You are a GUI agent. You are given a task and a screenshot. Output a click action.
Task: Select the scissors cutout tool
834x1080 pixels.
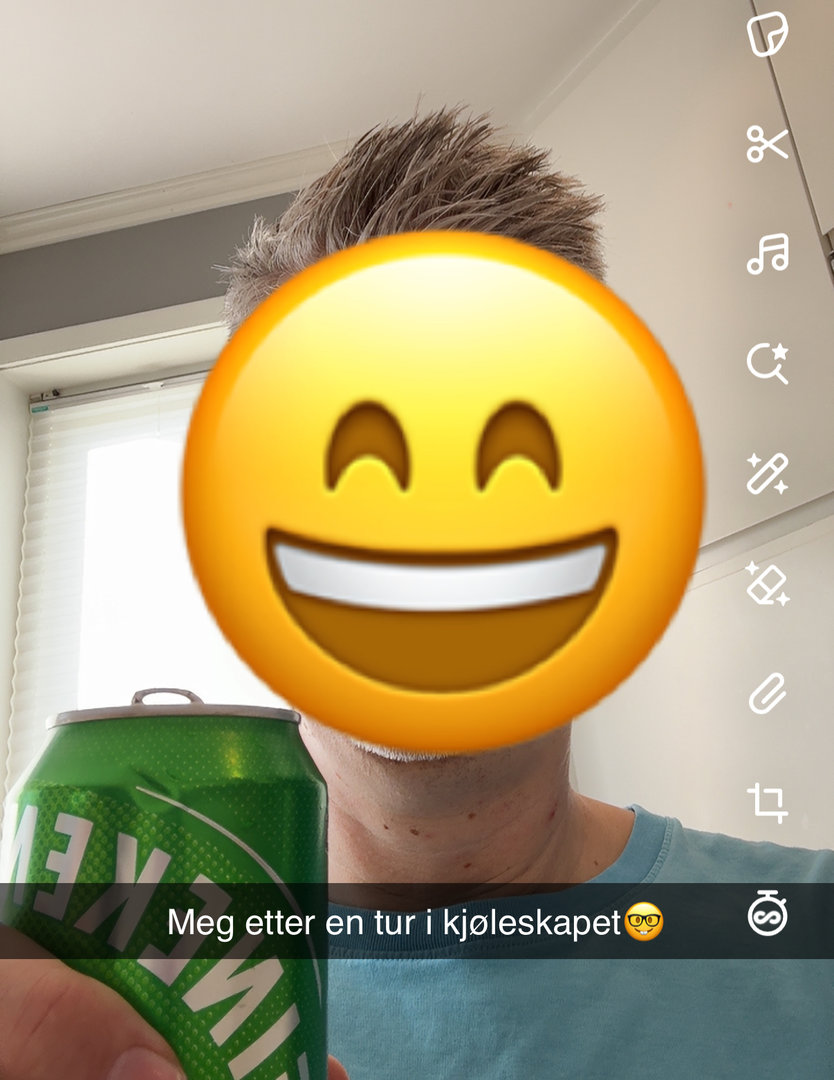[x=767, y=144]
